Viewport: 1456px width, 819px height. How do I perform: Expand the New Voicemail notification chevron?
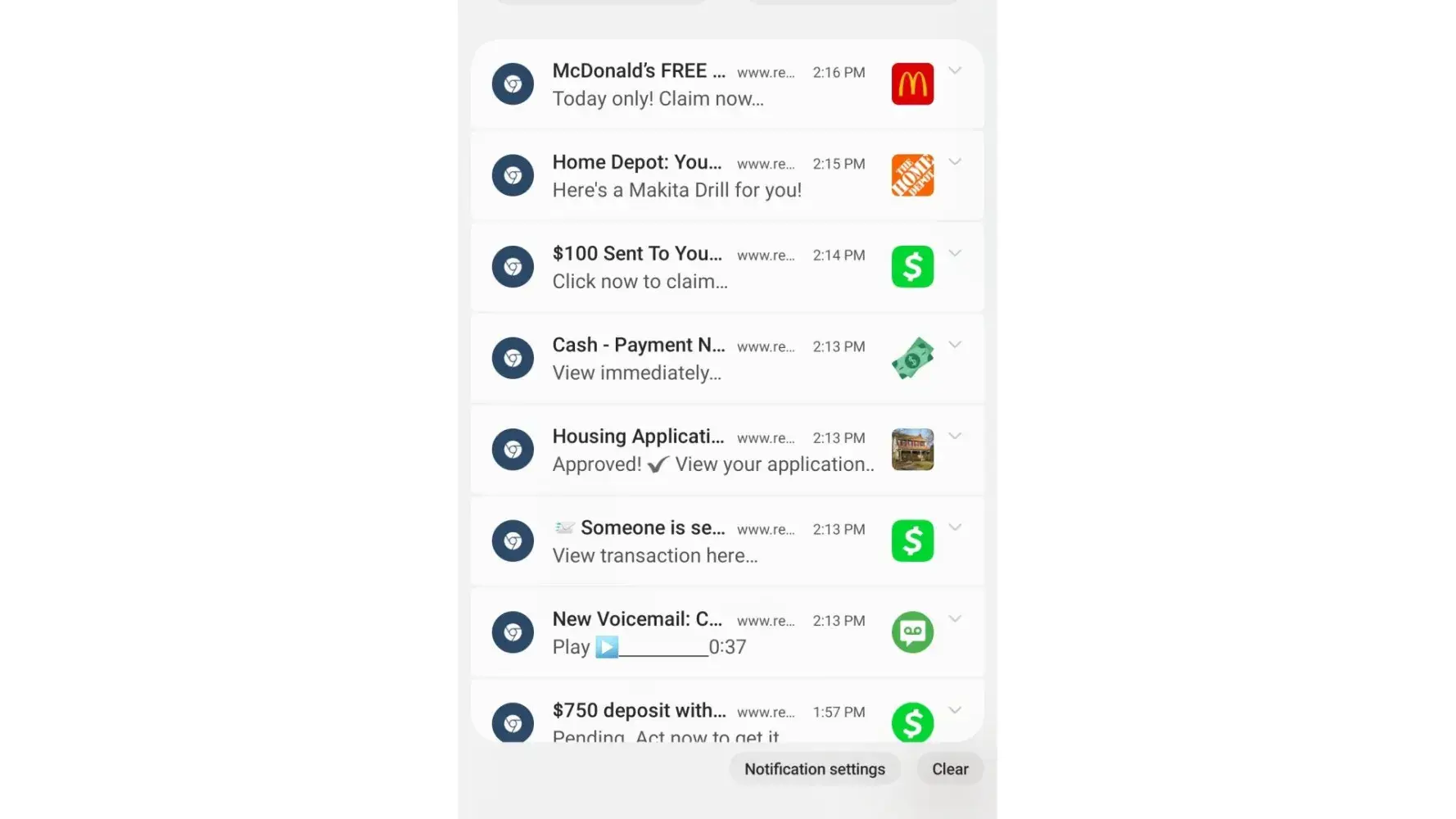pos(955,618)
